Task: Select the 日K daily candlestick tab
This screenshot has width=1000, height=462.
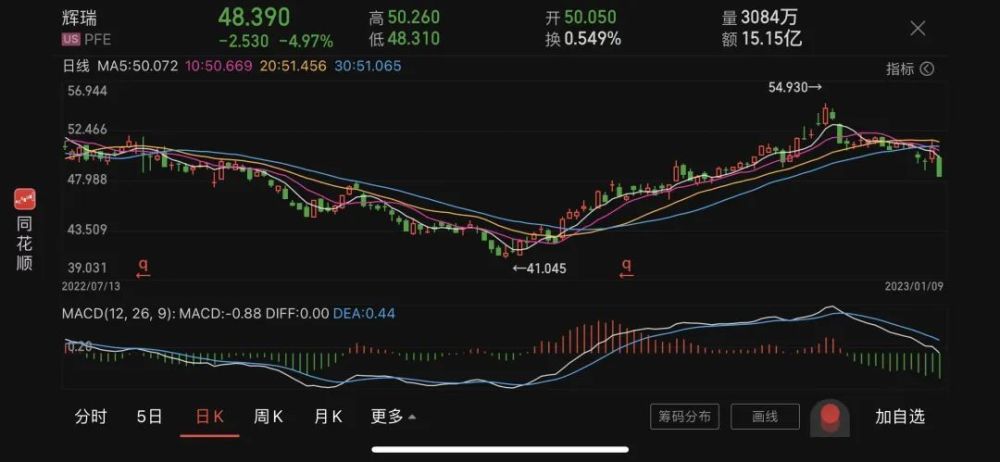Action: (209, 417)
